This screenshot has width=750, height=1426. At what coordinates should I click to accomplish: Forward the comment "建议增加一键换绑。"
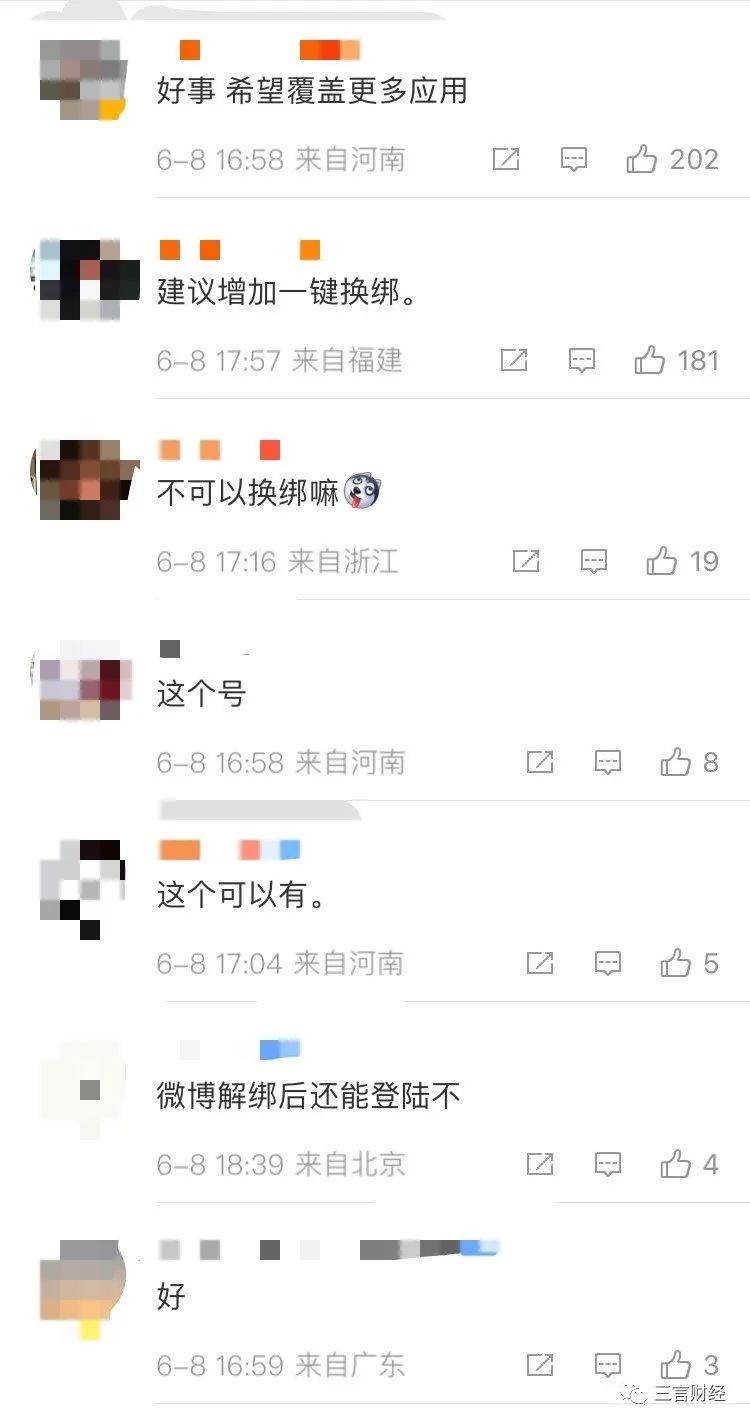tap(514, 360)
